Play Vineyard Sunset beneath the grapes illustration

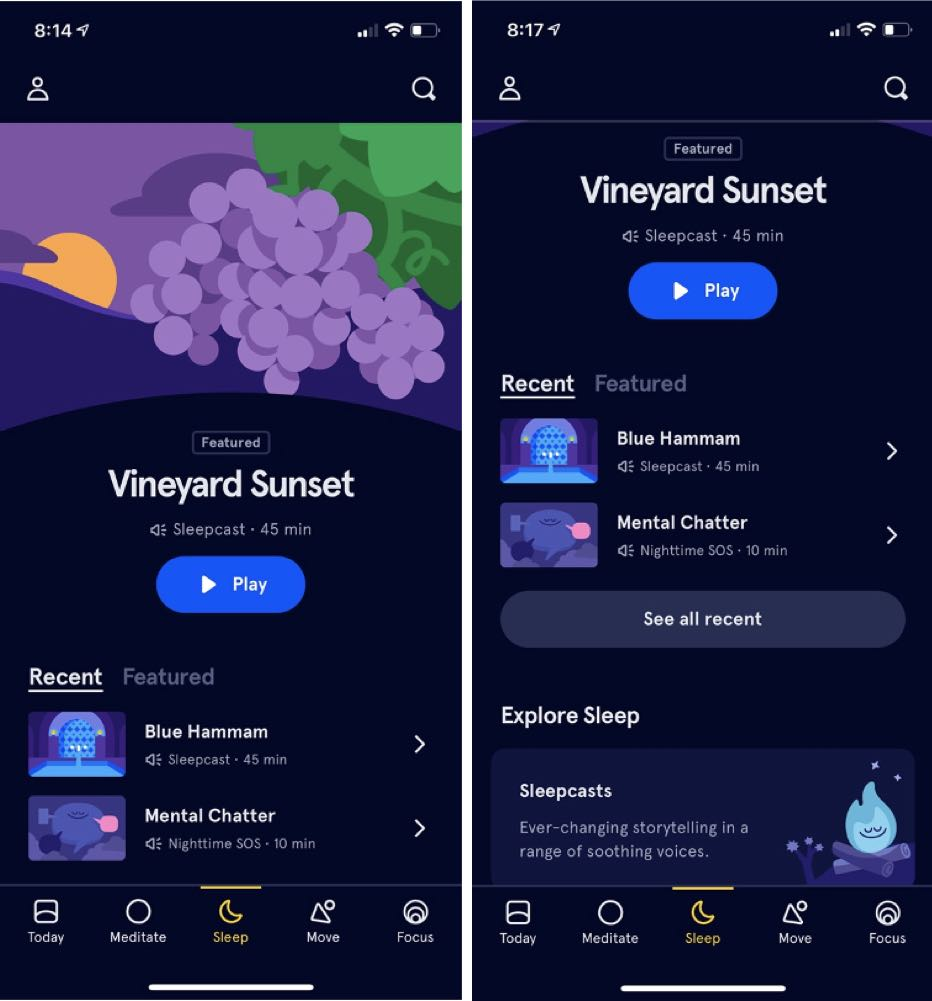230,584
